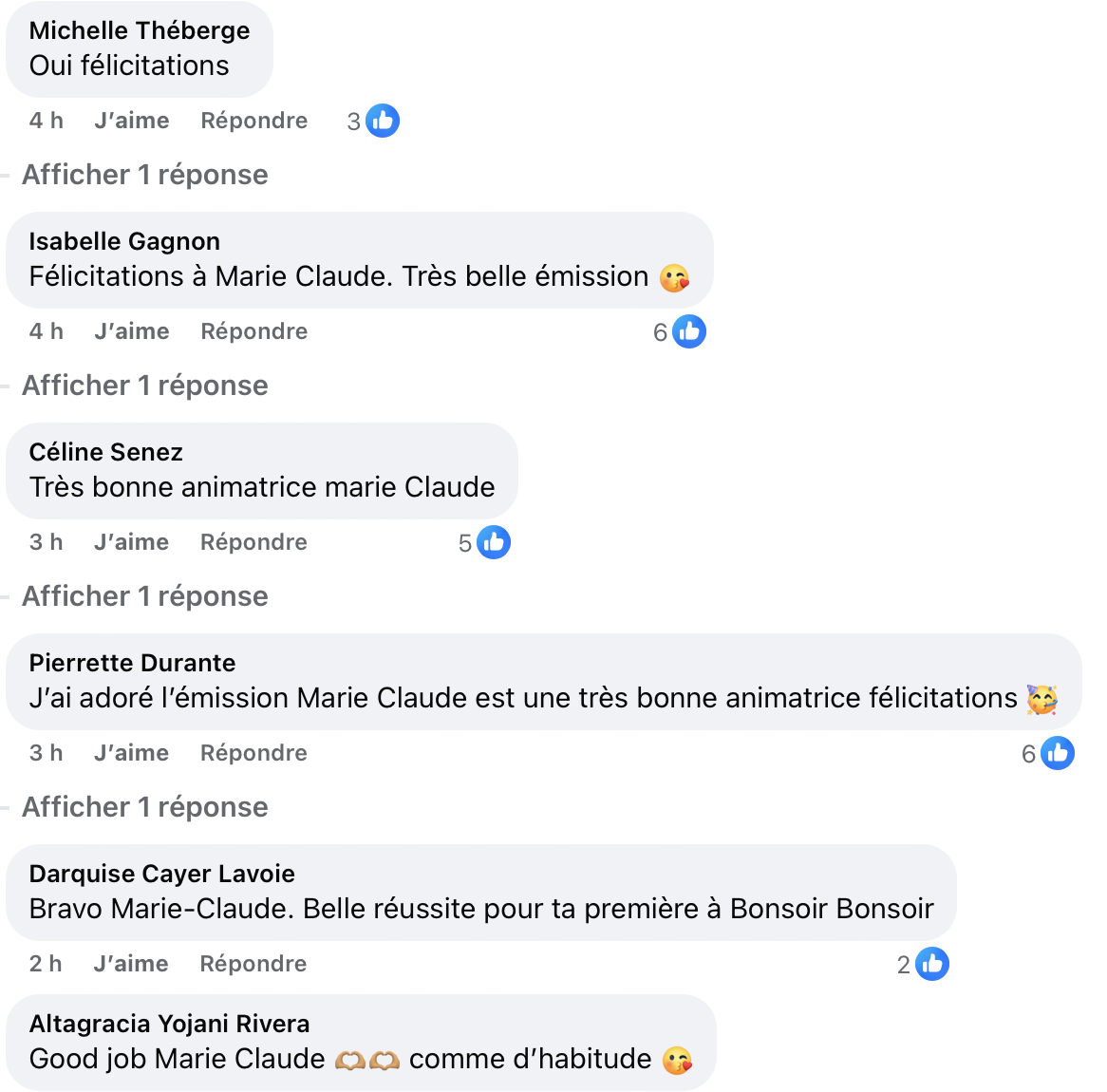Viewport: 1107px width, 1092px height.
Task: Like Darquise Cayer Lavoie's comment
Action: click(130, 964)
